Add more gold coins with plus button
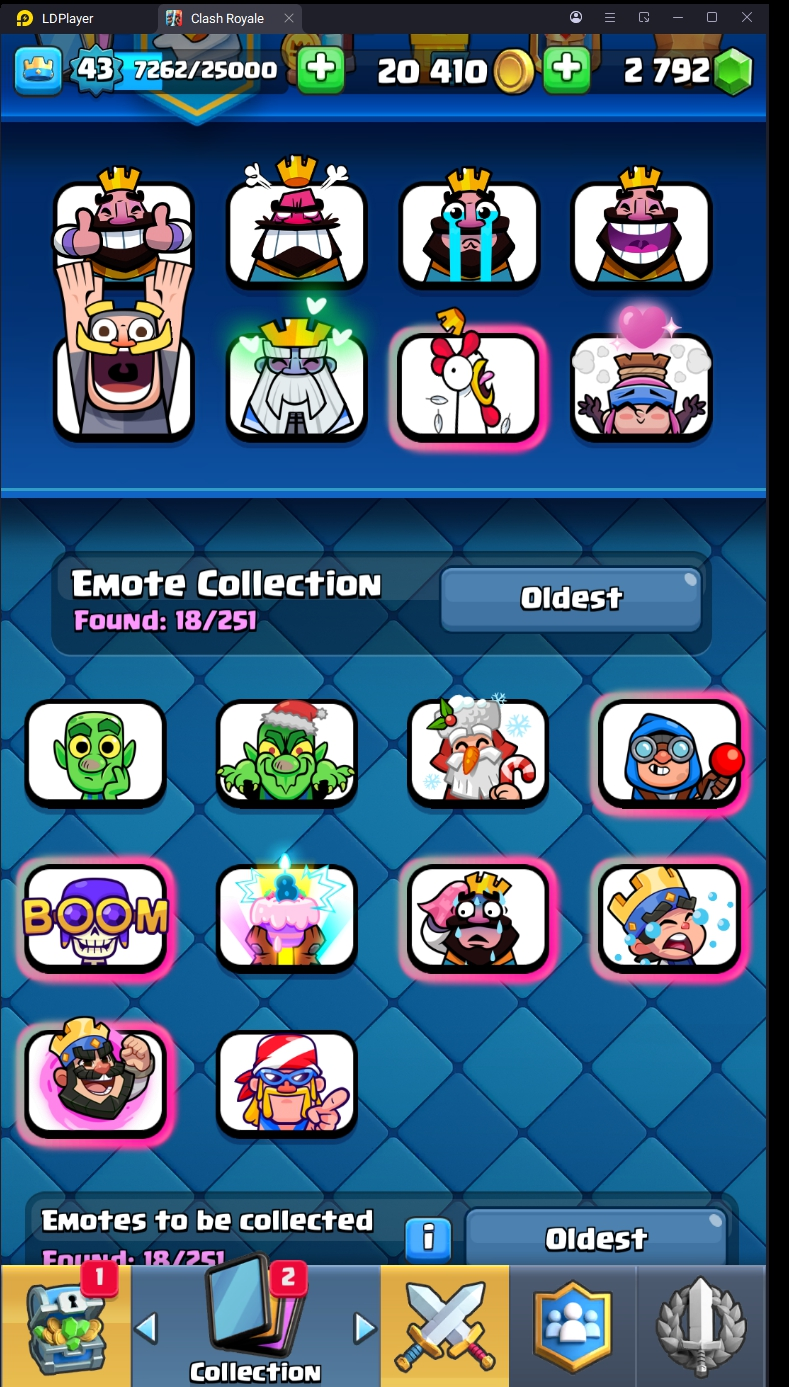Screen dimensions: 789x1387 coord(566,69)
